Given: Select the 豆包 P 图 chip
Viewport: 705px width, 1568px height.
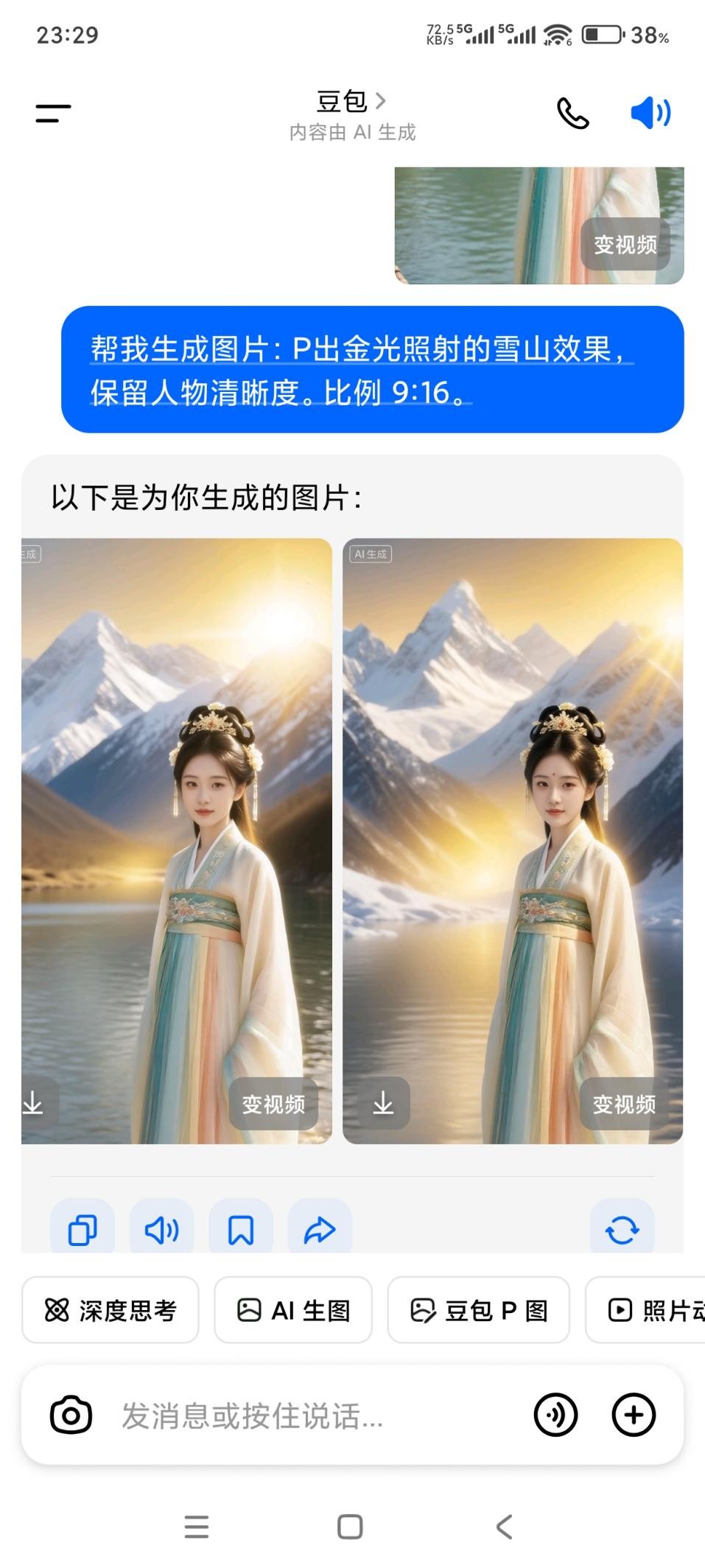Looking at the screenshot, I should [x=479, y=1310].
